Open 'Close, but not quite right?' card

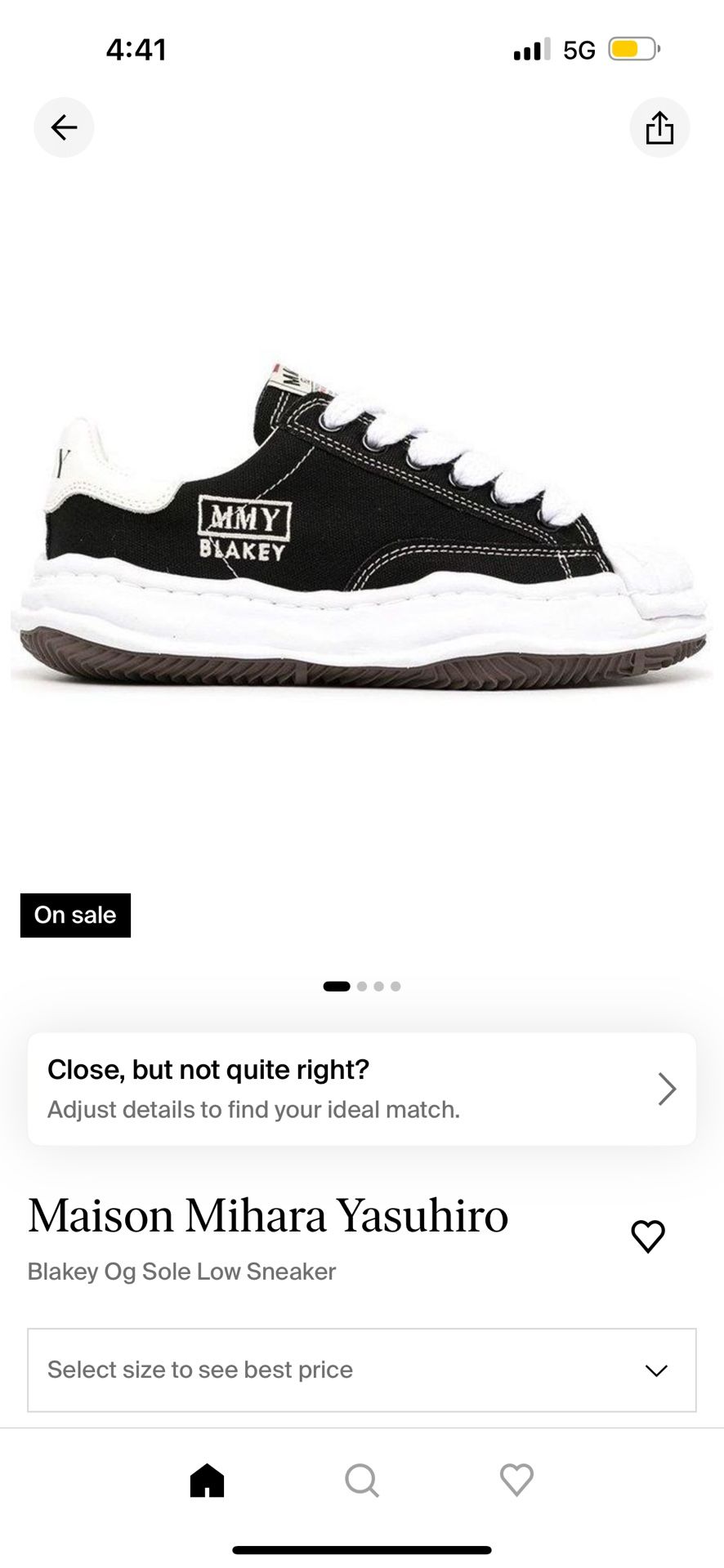tap(361, 1089)
